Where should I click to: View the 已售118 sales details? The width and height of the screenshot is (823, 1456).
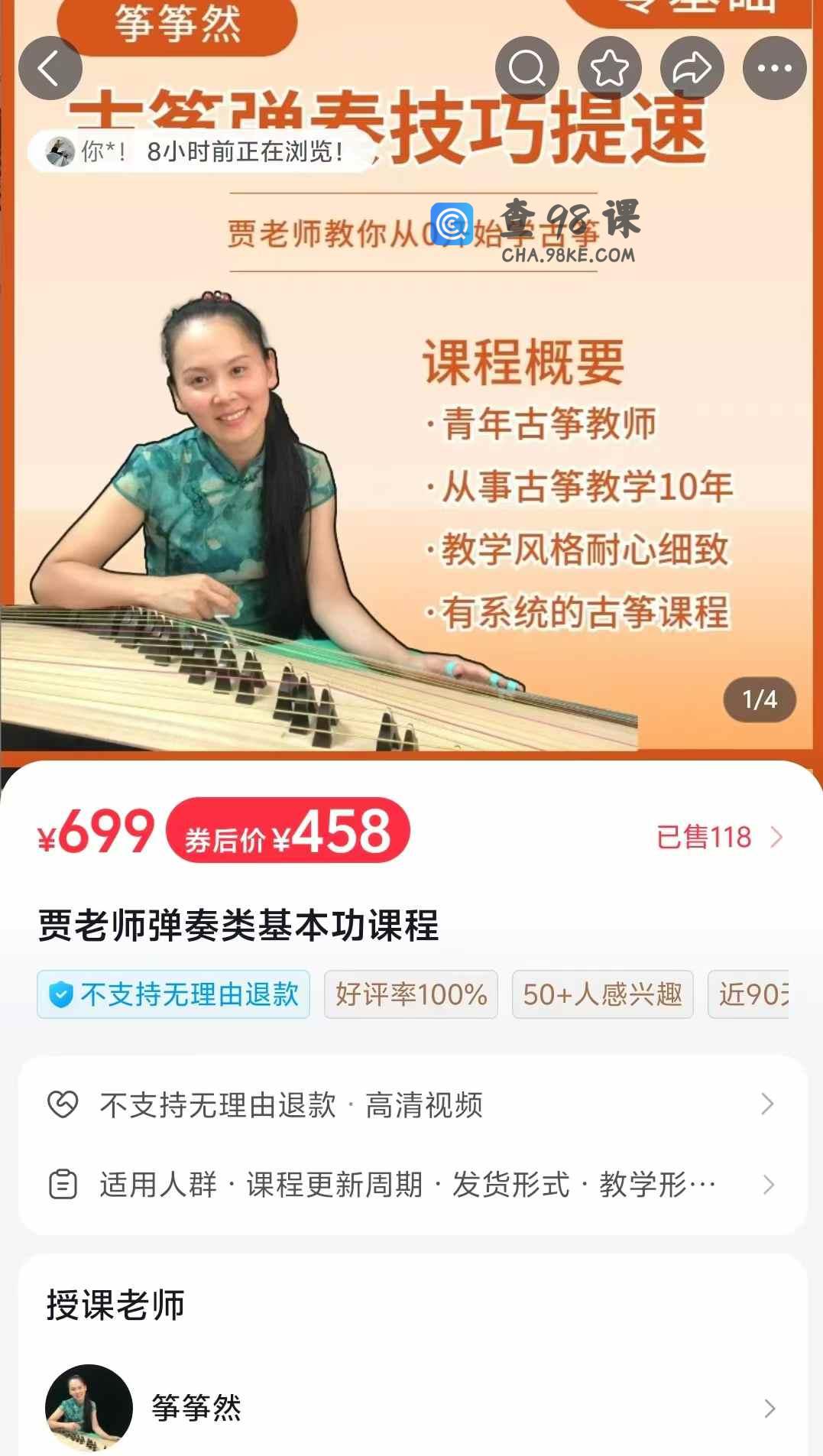click(x=719, y=837)
